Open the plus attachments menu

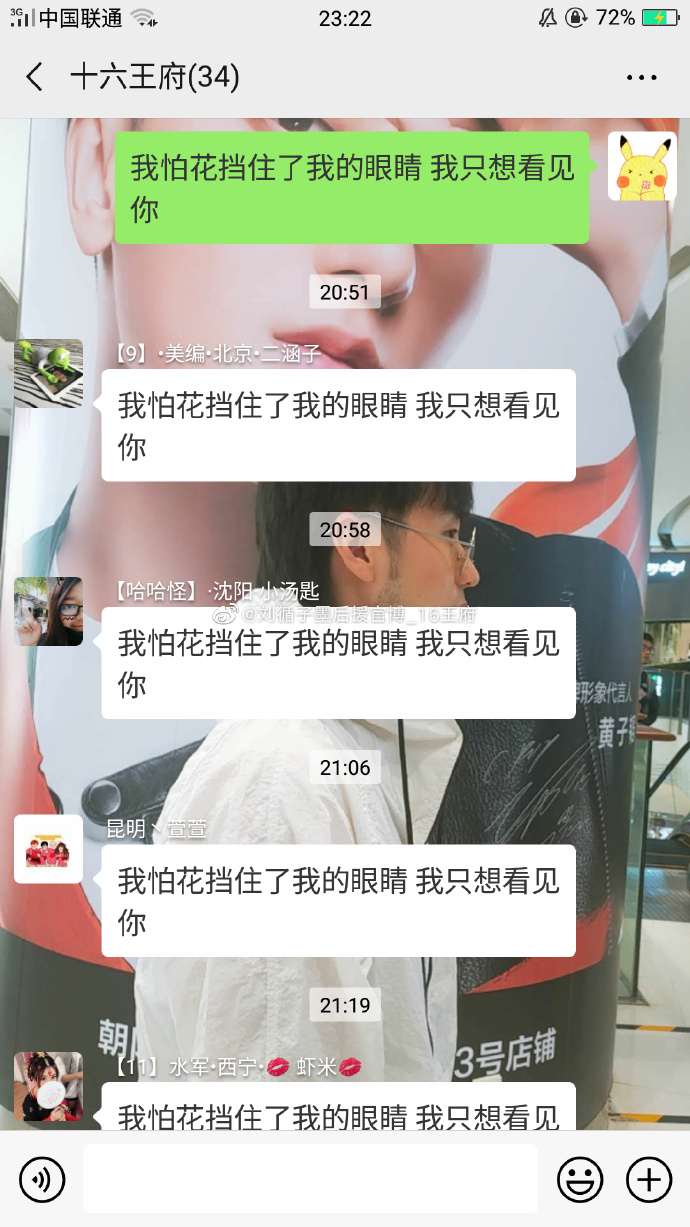click(648, 1180)
